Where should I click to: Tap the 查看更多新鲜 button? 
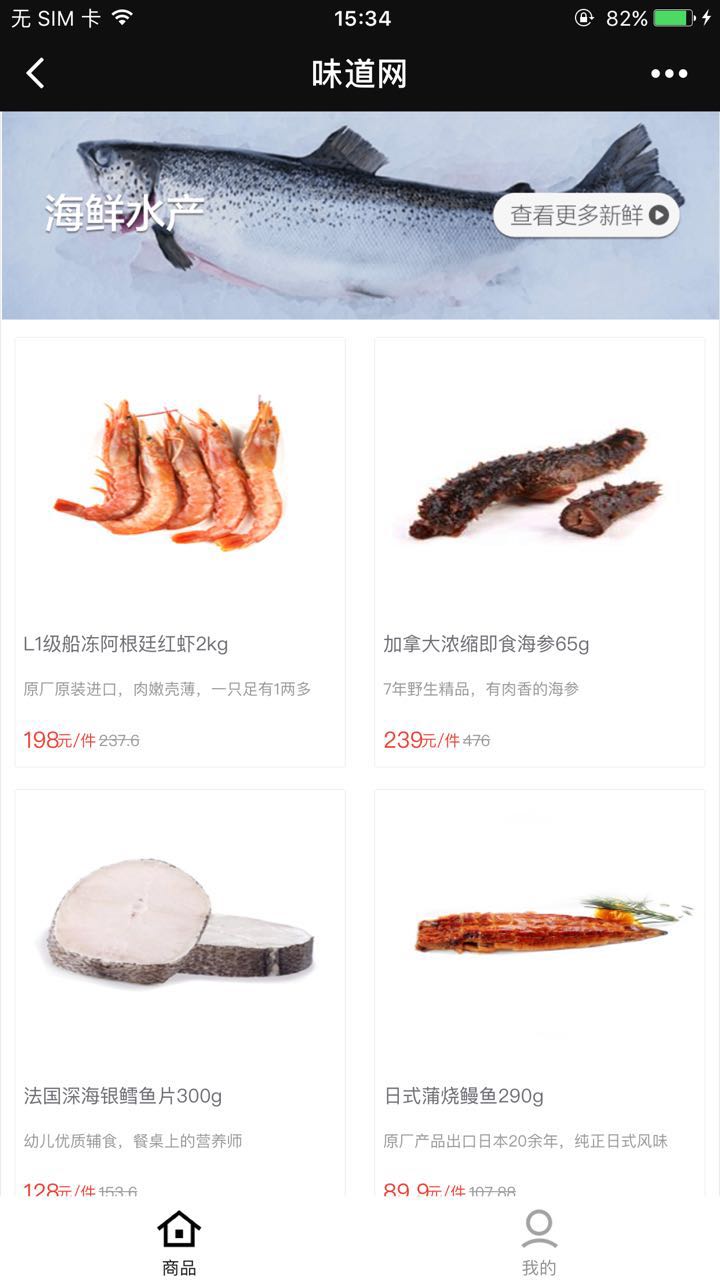click(x=587, y=215)
